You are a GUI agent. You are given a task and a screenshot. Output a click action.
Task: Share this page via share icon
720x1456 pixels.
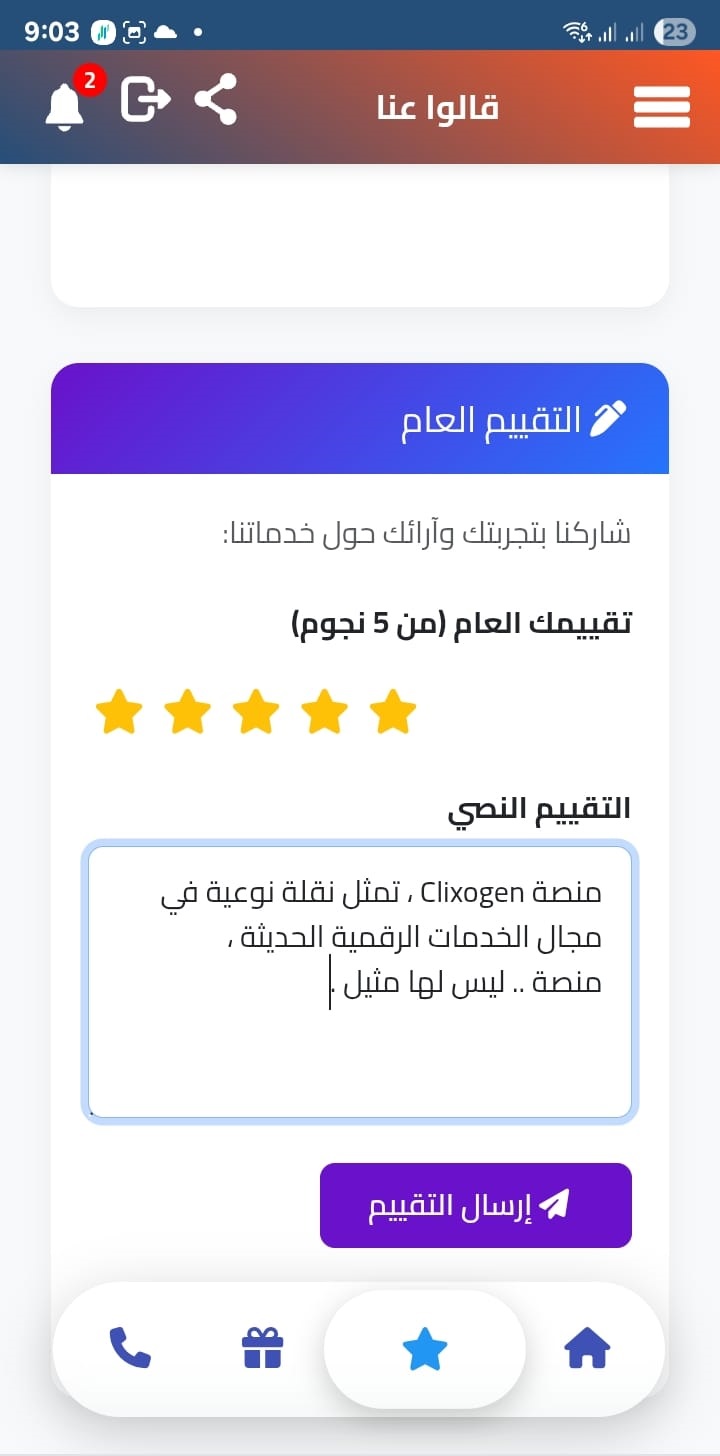[x=216, y=99]
